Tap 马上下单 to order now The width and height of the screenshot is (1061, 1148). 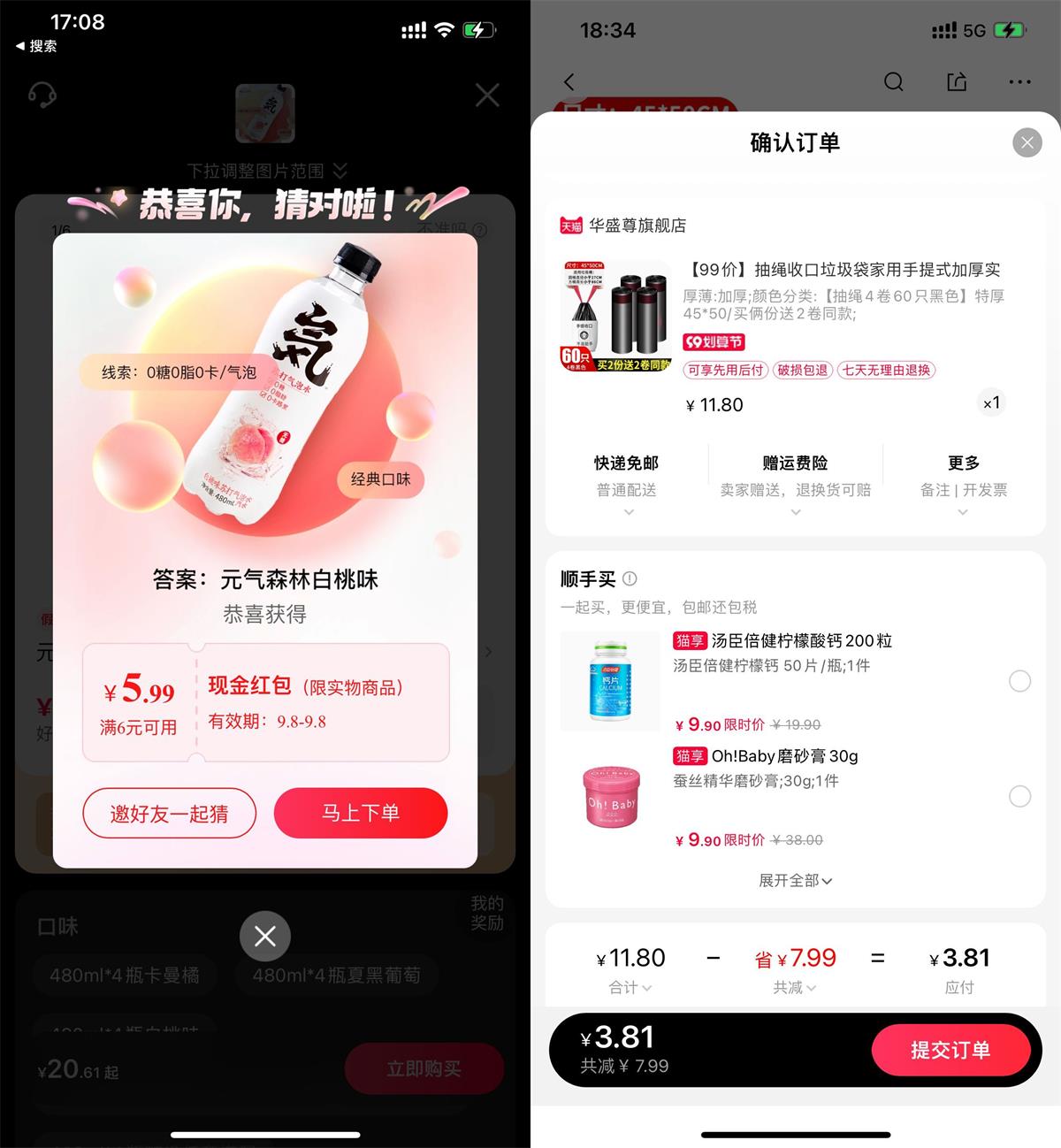360,813
